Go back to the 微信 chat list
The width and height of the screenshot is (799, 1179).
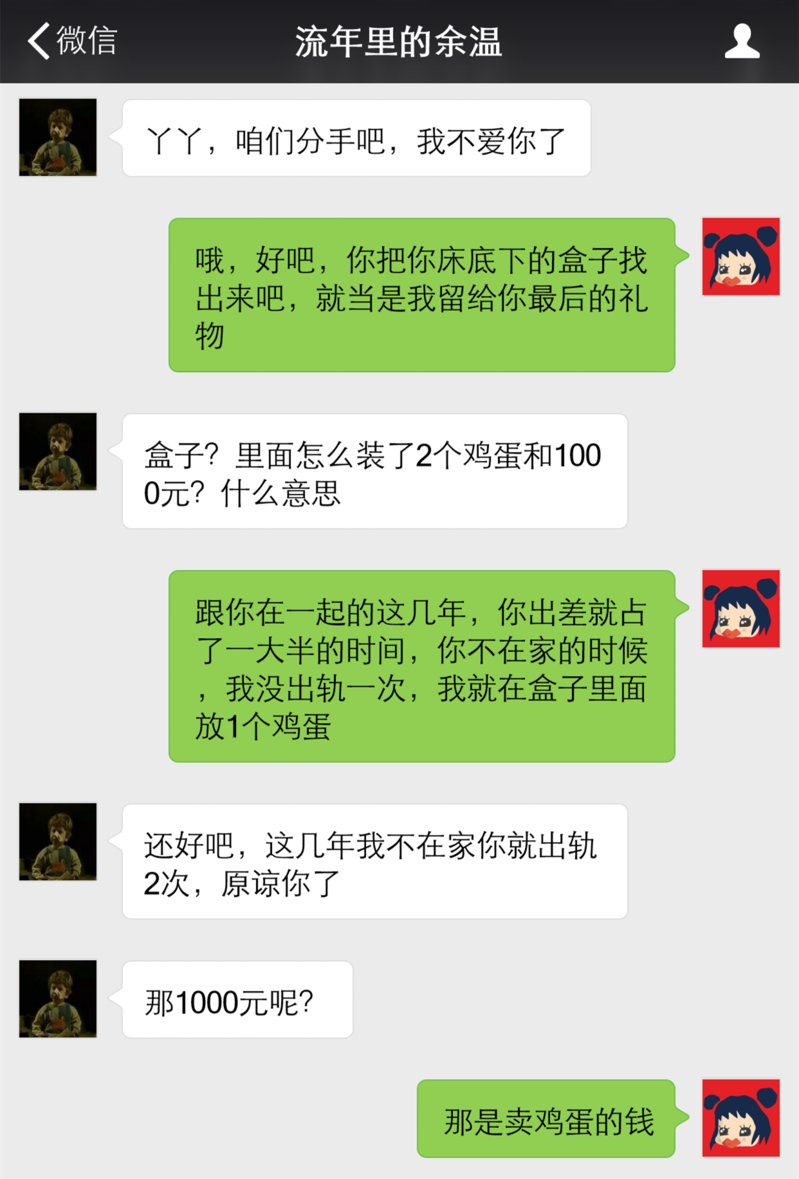tap(70, 41)
